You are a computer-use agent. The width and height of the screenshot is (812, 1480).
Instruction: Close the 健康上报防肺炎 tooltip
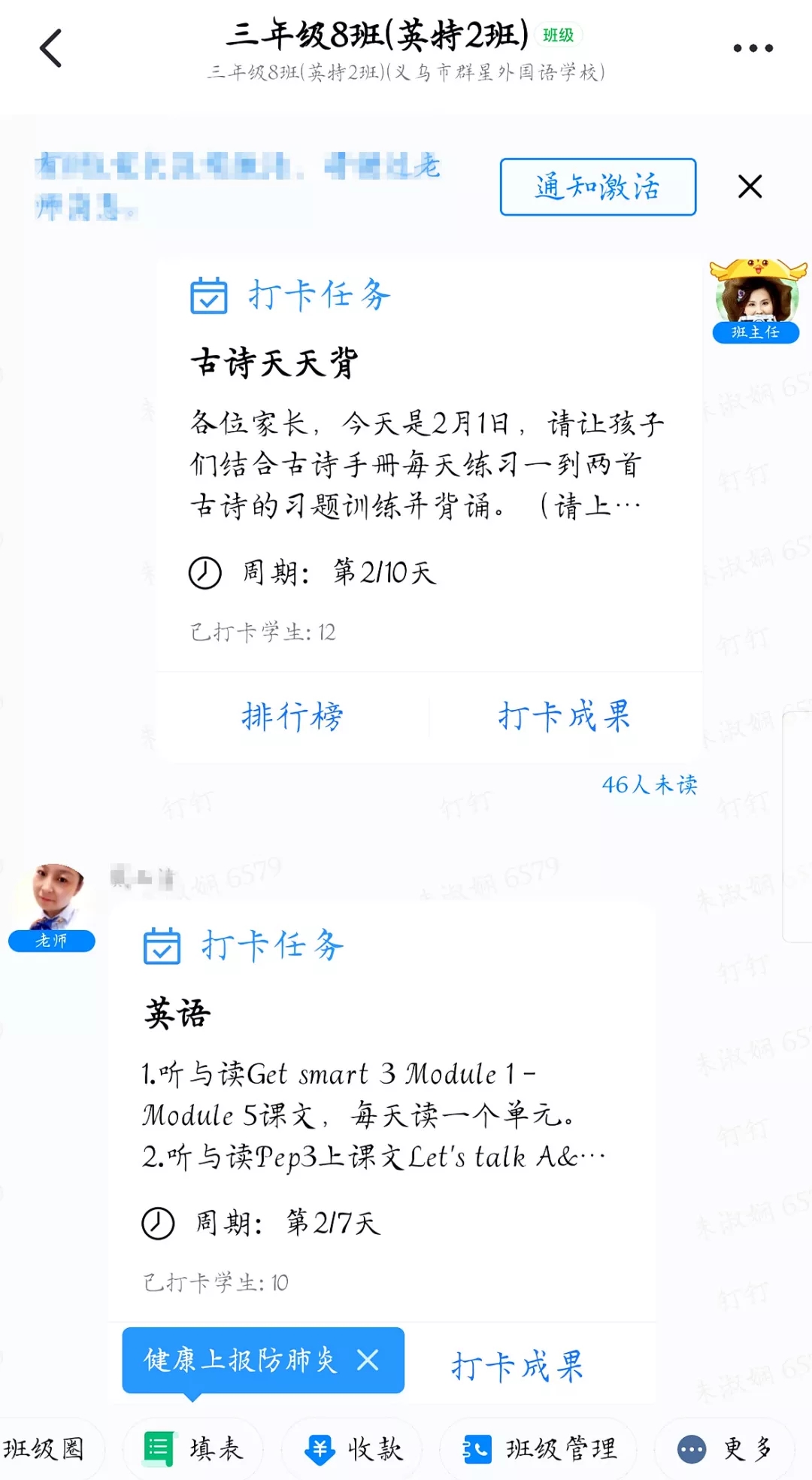click(x=368, y=1360)
